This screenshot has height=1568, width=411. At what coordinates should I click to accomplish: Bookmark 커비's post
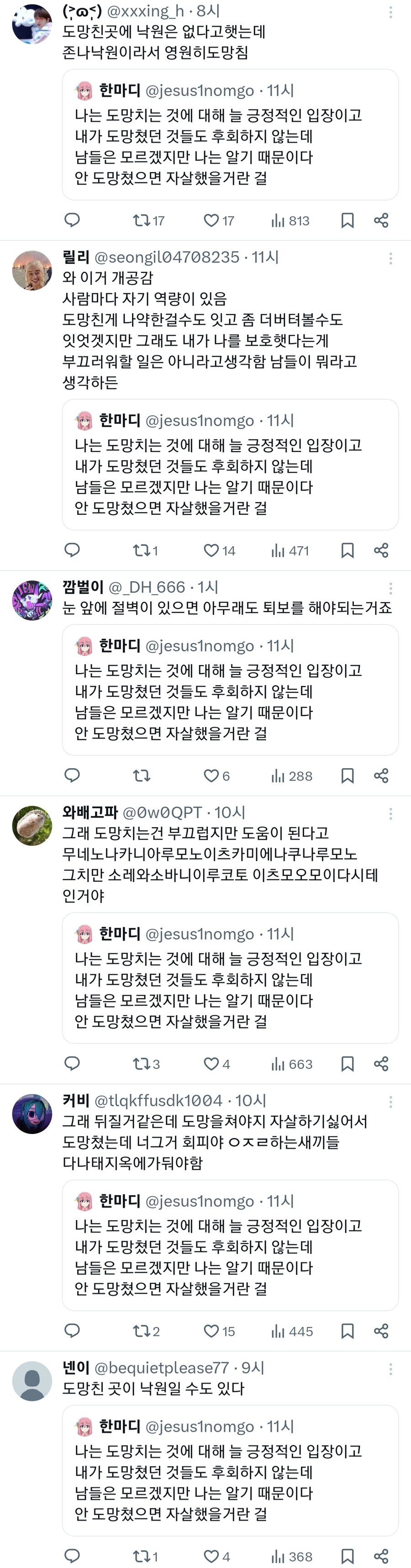click(347, 1331)
